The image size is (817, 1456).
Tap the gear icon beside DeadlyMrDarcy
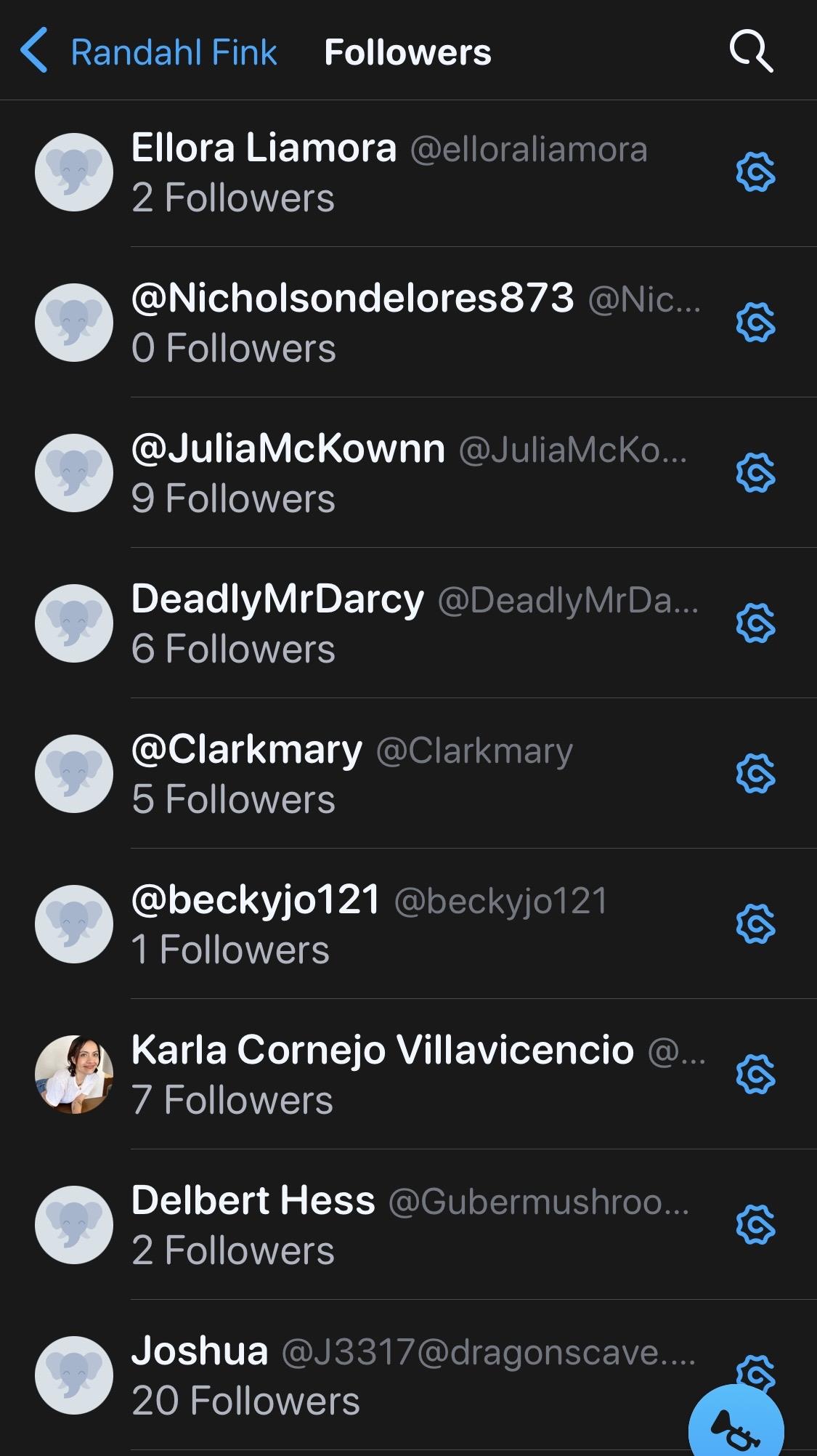point(755,623)
